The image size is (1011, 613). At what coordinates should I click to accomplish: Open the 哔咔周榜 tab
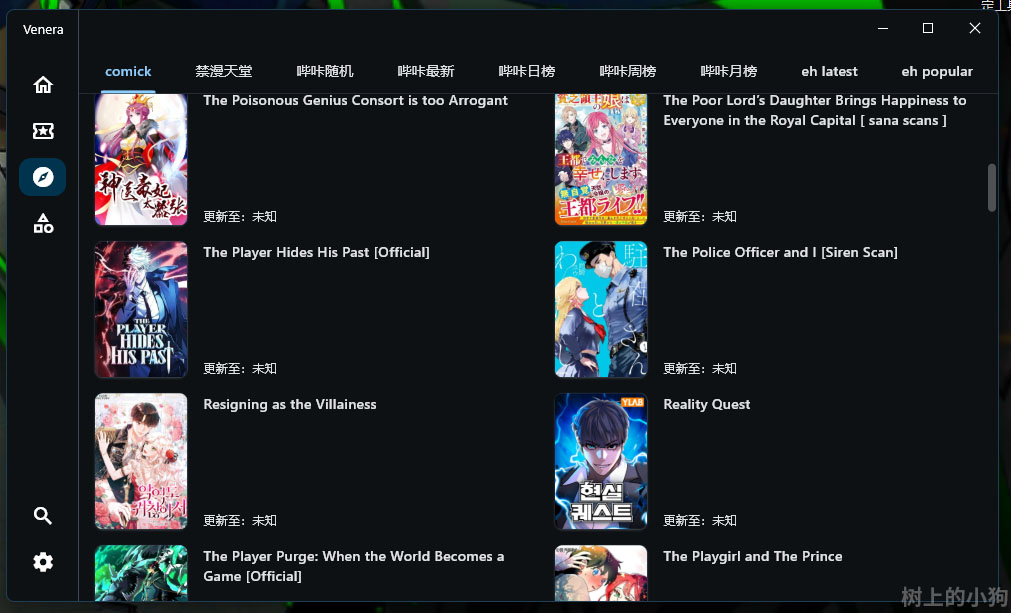(x=628, y=71)
